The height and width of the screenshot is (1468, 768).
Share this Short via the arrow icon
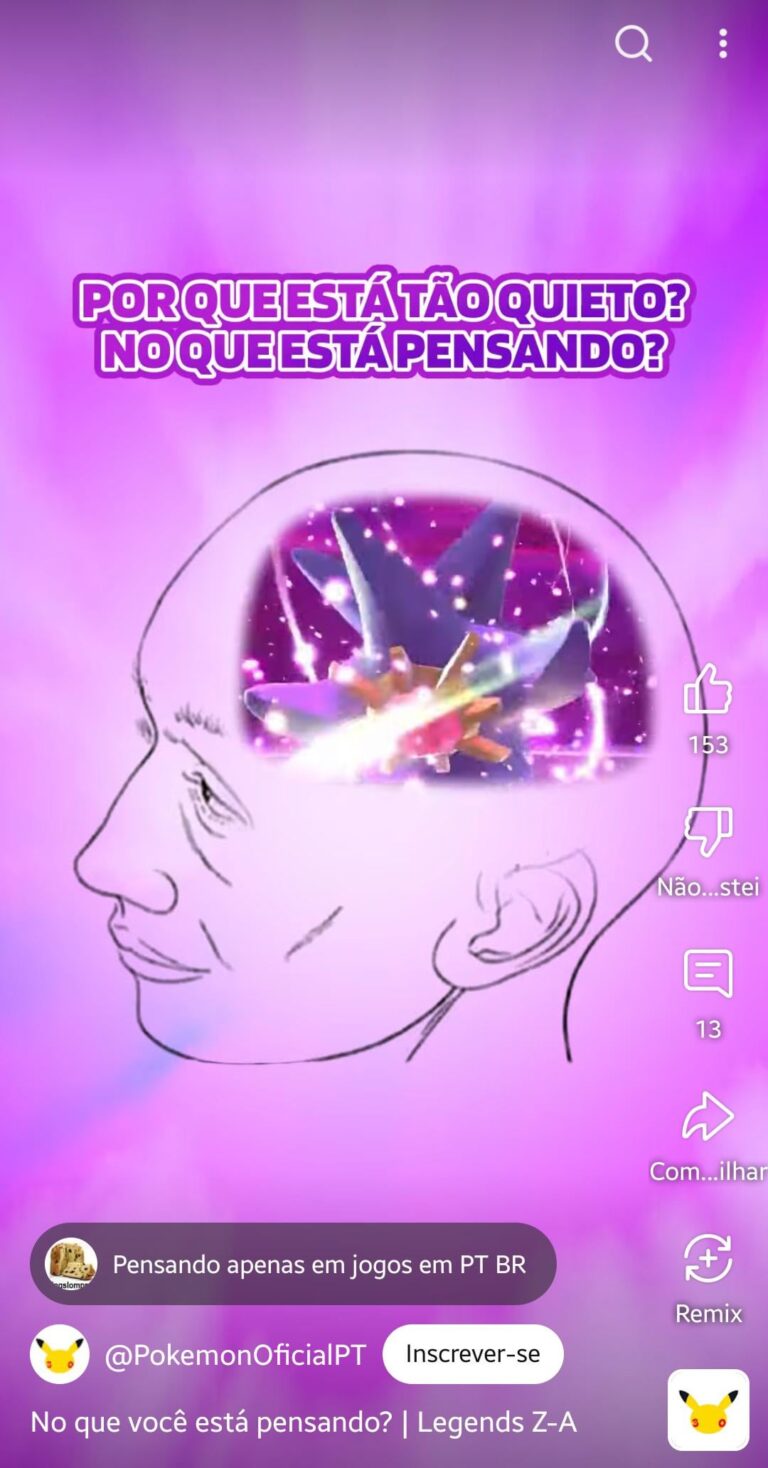(708, 1117)
